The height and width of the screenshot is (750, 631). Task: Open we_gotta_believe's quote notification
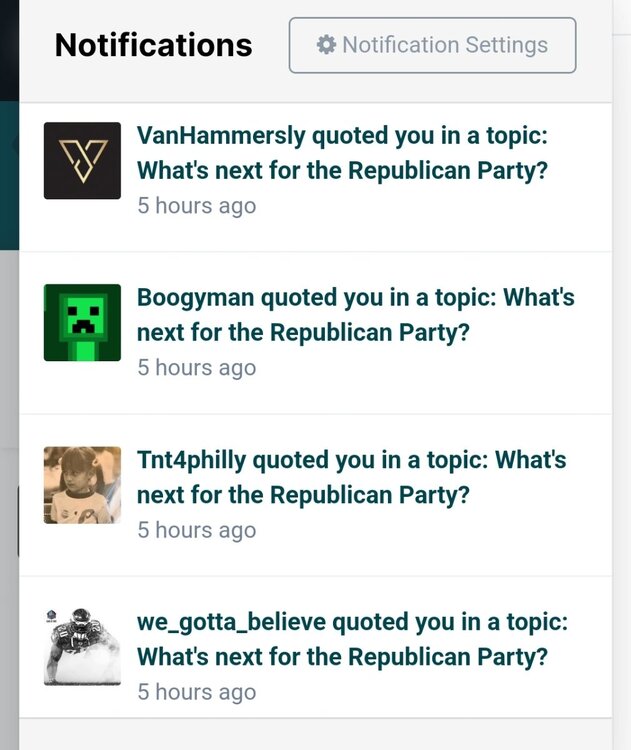352,640
